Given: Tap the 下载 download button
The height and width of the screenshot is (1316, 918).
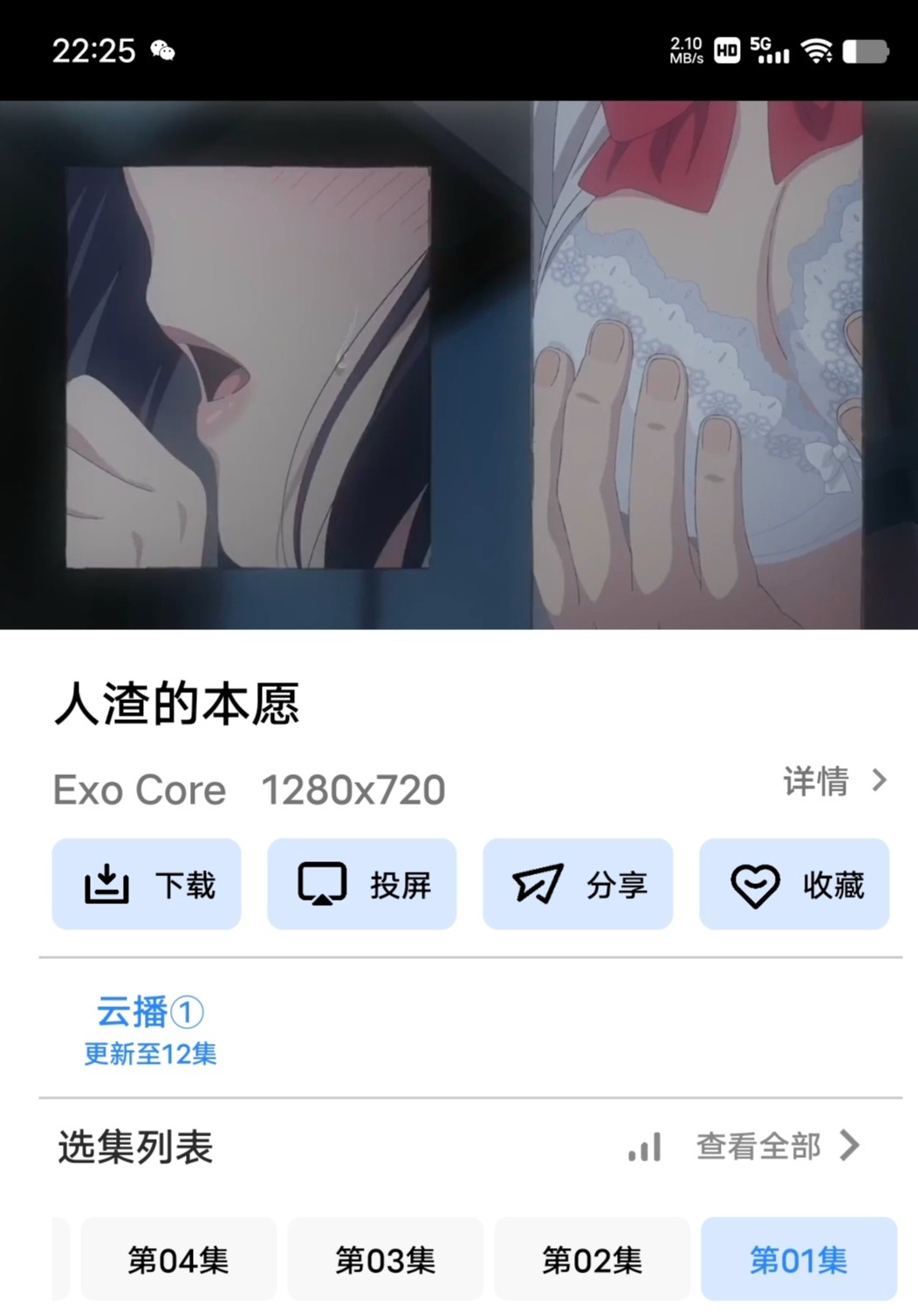Looking at the screenshot, I should (x=147, y=884).
